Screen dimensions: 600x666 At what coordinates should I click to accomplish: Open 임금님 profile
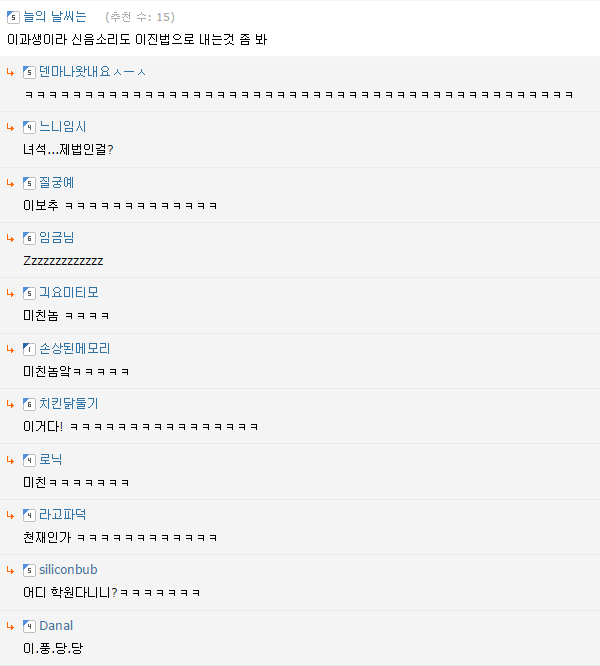coord(56,237)
